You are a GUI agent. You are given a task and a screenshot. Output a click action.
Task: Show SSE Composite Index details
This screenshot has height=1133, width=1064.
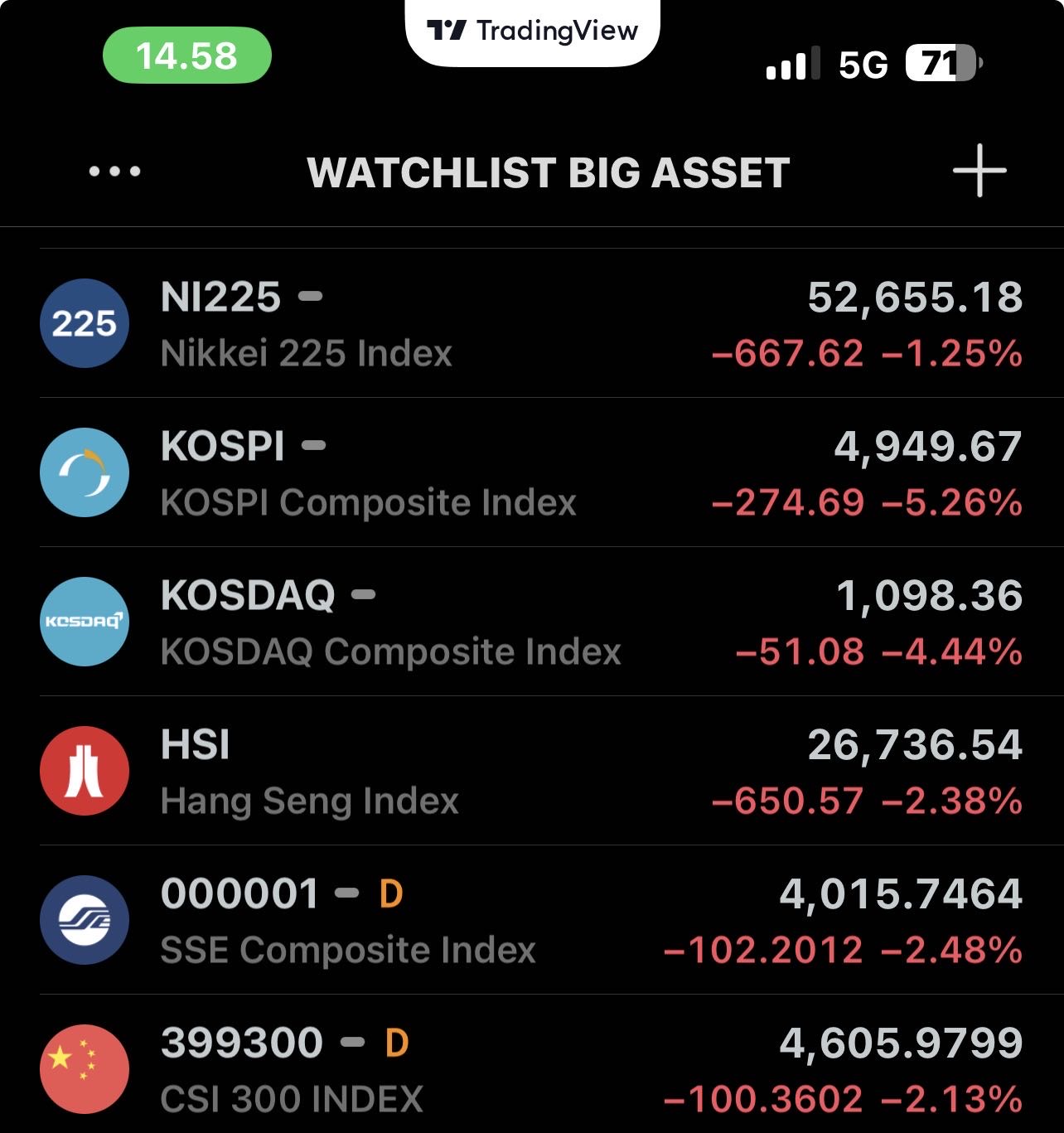coord(530,921)
